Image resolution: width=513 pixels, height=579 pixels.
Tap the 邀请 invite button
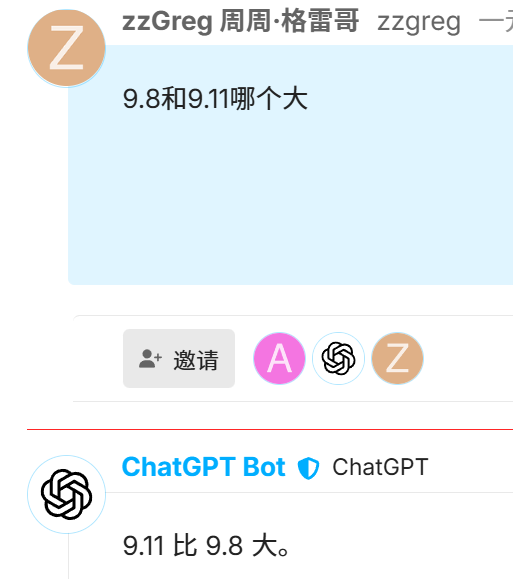[179, 358]
